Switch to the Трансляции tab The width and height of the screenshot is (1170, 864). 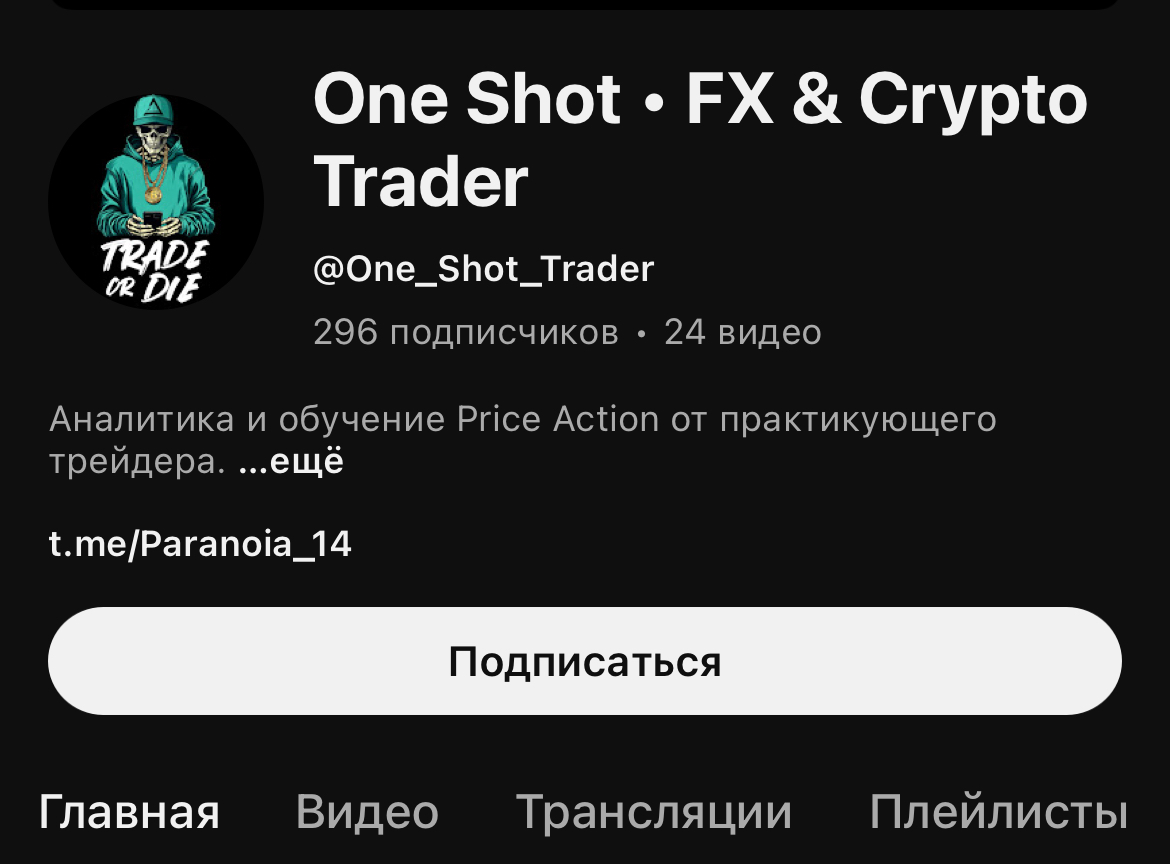click(653, 812)
